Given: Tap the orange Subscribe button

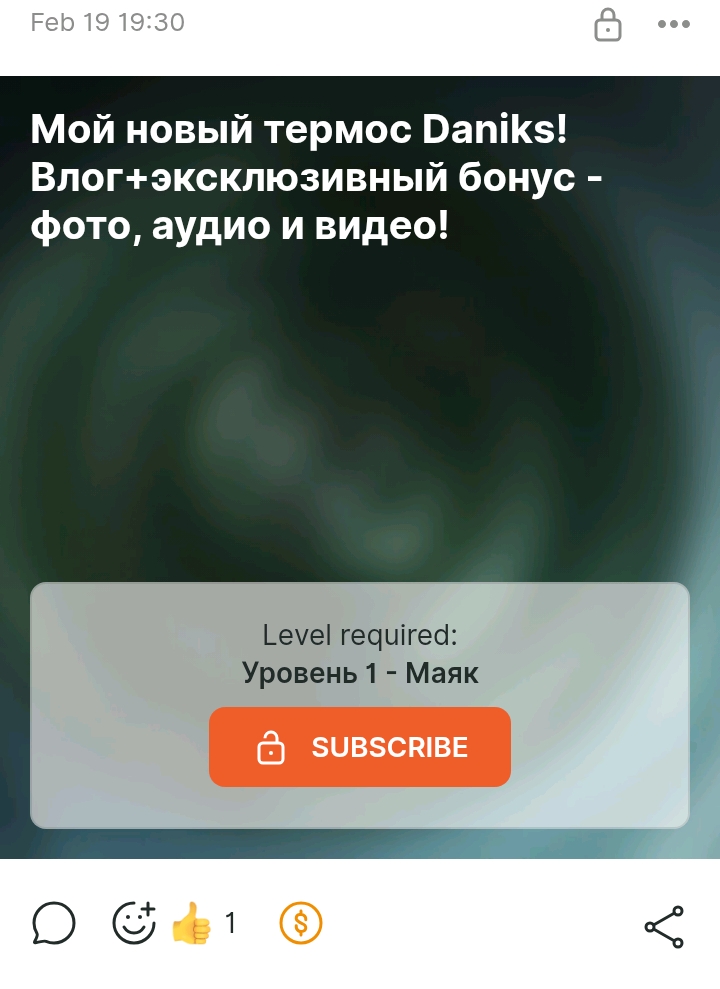Looking at the screenshot, I should (x=360, y=747).
